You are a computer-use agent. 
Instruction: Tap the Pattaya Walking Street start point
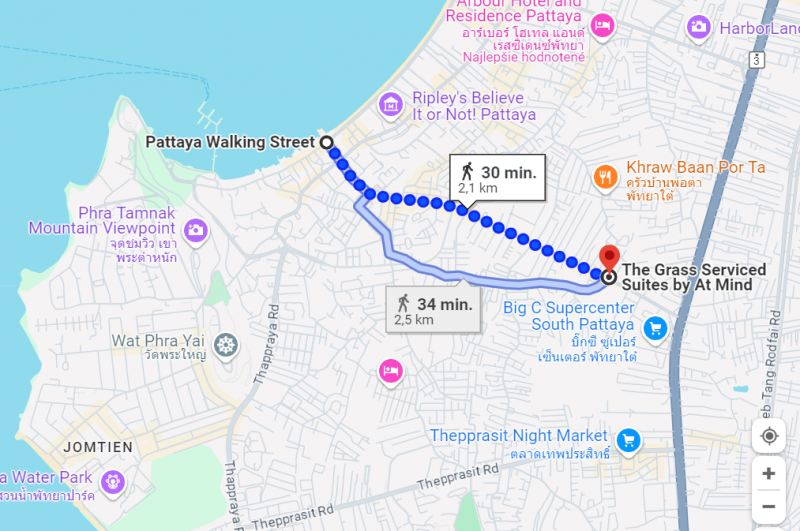tap(326, 142)
